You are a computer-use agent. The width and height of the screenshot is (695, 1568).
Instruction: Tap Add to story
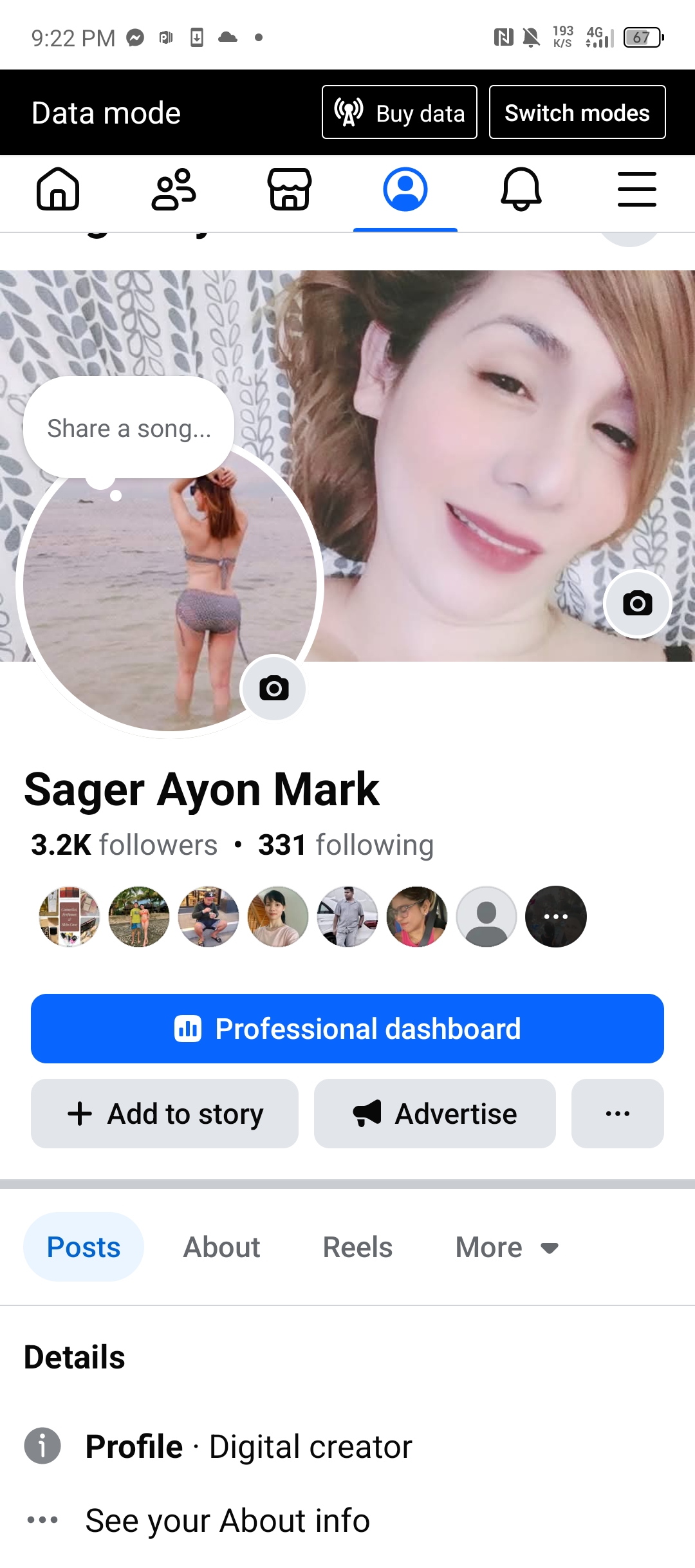point(165,1114)
